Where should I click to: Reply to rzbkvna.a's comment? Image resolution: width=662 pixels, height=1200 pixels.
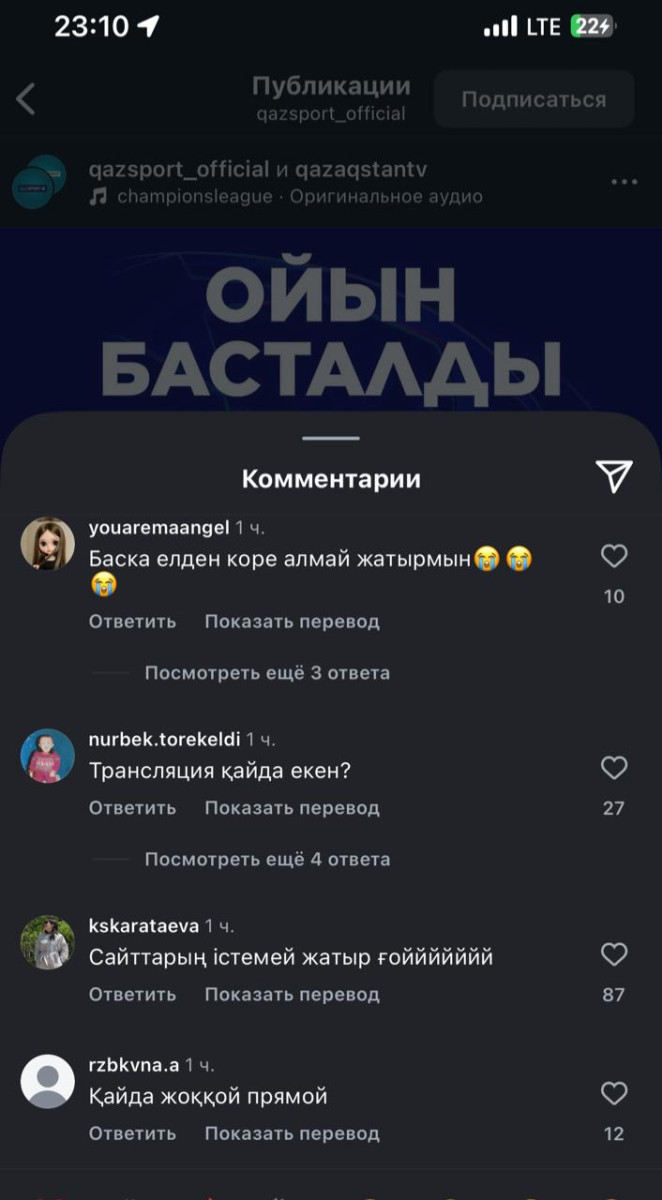coord(132,1133)
